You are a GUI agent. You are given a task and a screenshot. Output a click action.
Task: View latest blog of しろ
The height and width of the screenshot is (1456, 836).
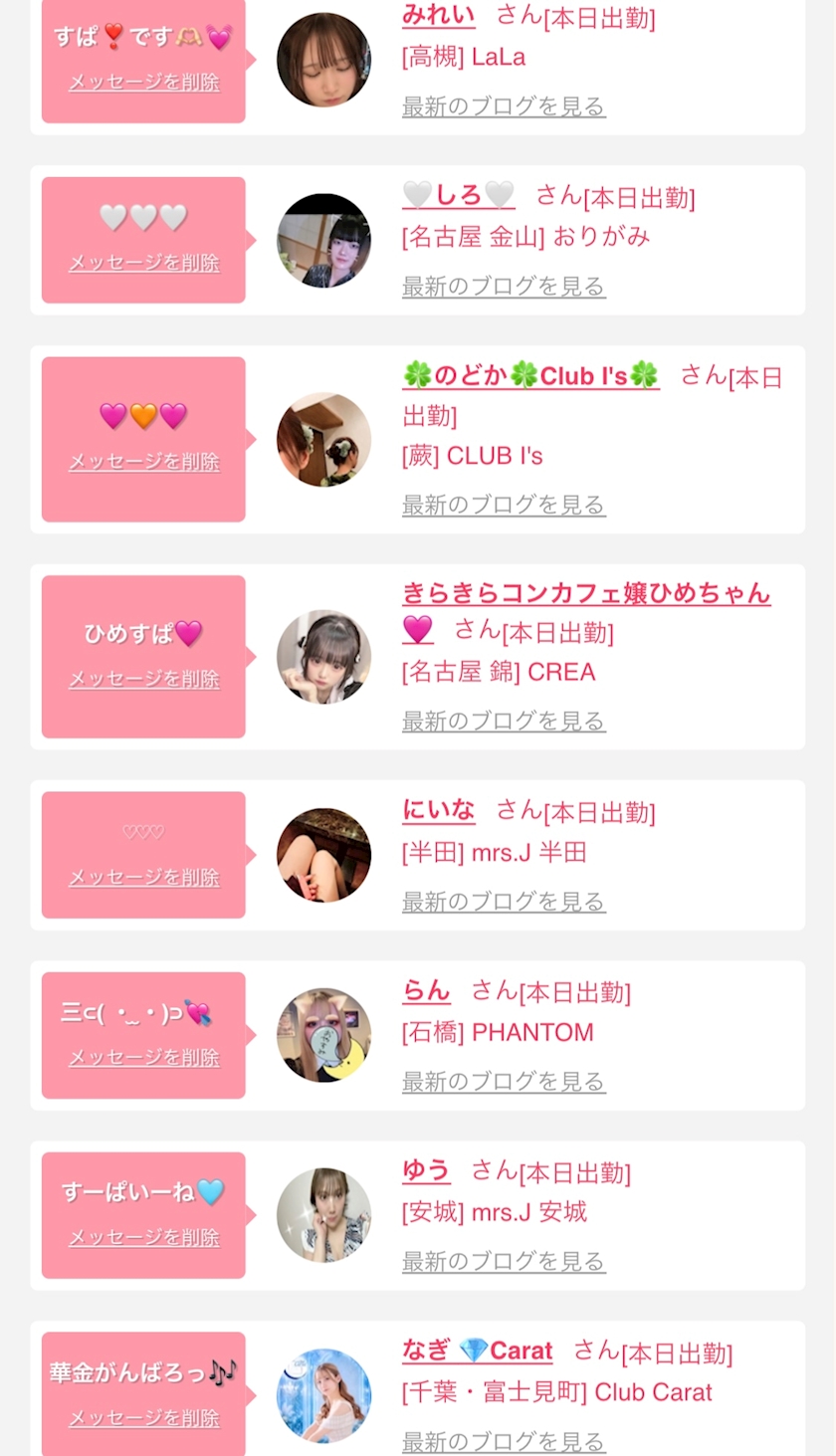point(504,287)
